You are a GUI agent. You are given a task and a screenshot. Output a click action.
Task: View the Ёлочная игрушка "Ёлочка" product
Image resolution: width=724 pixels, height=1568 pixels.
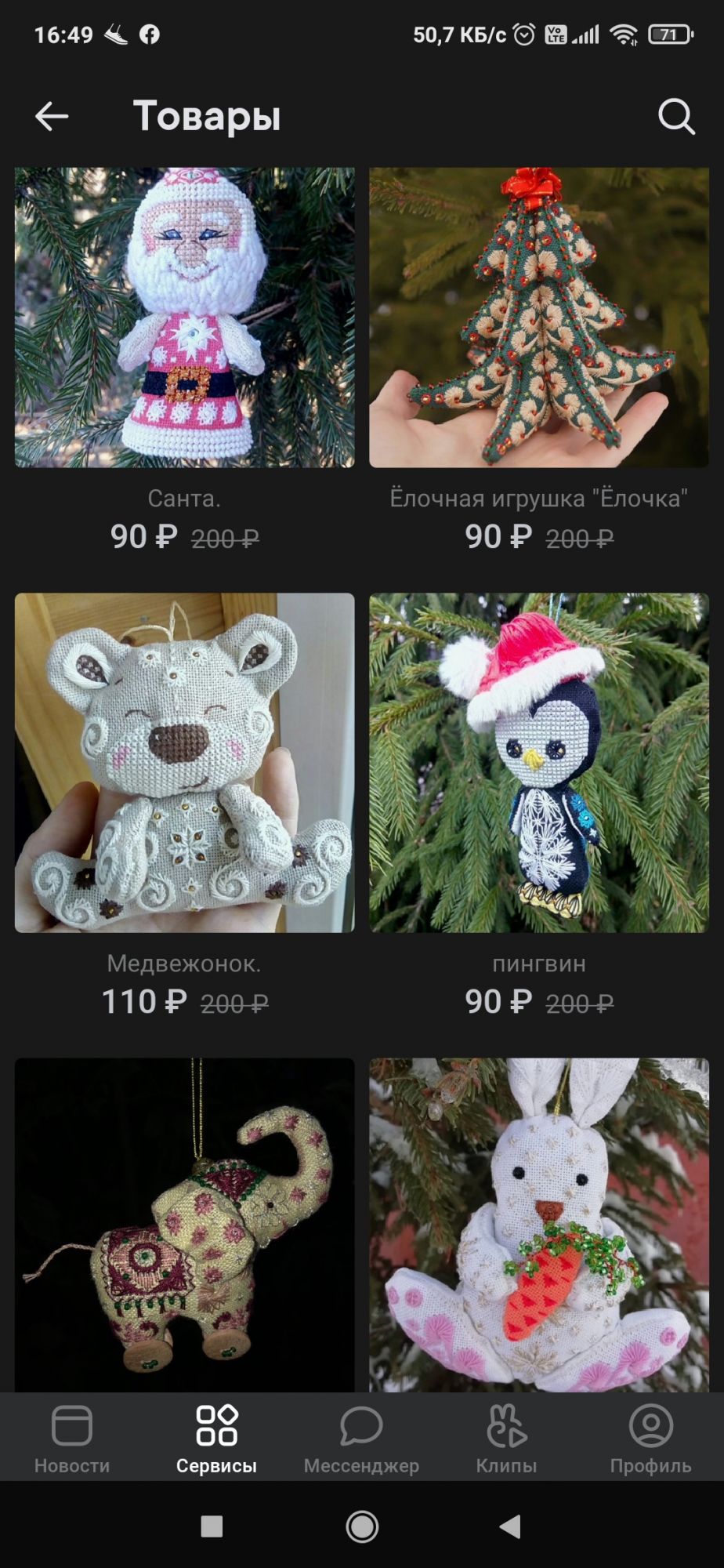coord(539,318)
